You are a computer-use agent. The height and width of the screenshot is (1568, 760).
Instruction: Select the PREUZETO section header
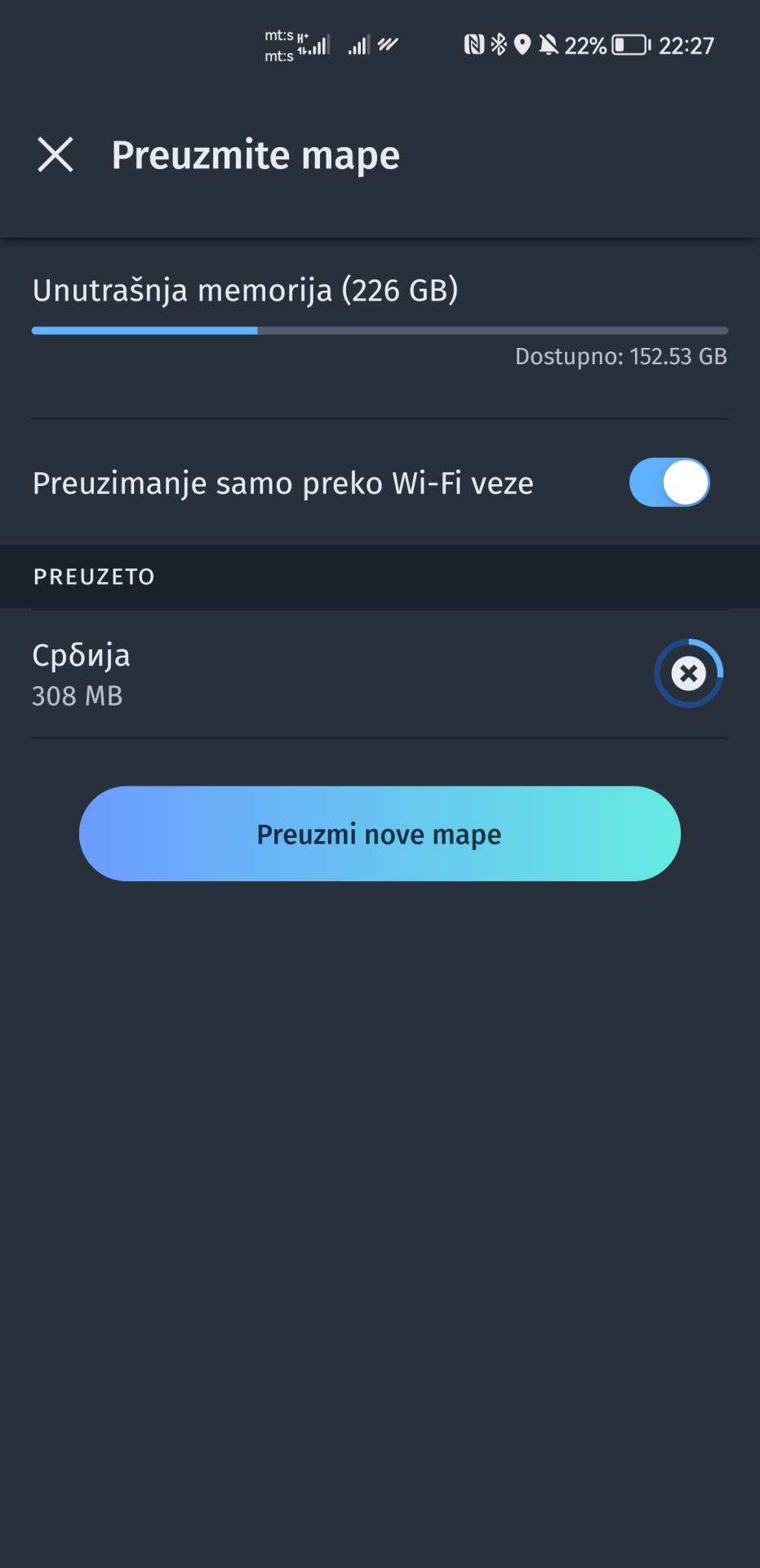tap(93, 576)
